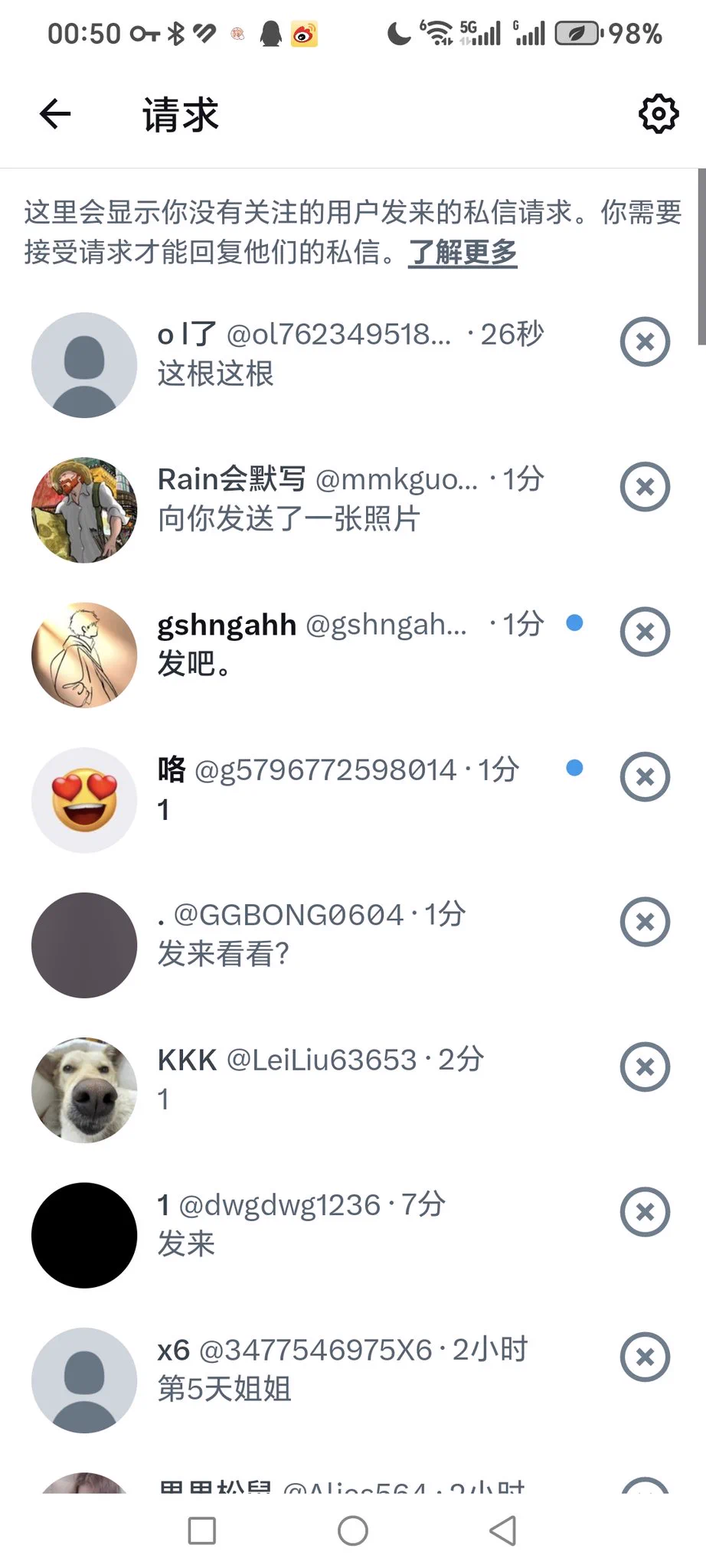Open the request from @GGBONG0604
Image resolution: width=706 pixels, height=1568 pixels.
click(348, 934)
